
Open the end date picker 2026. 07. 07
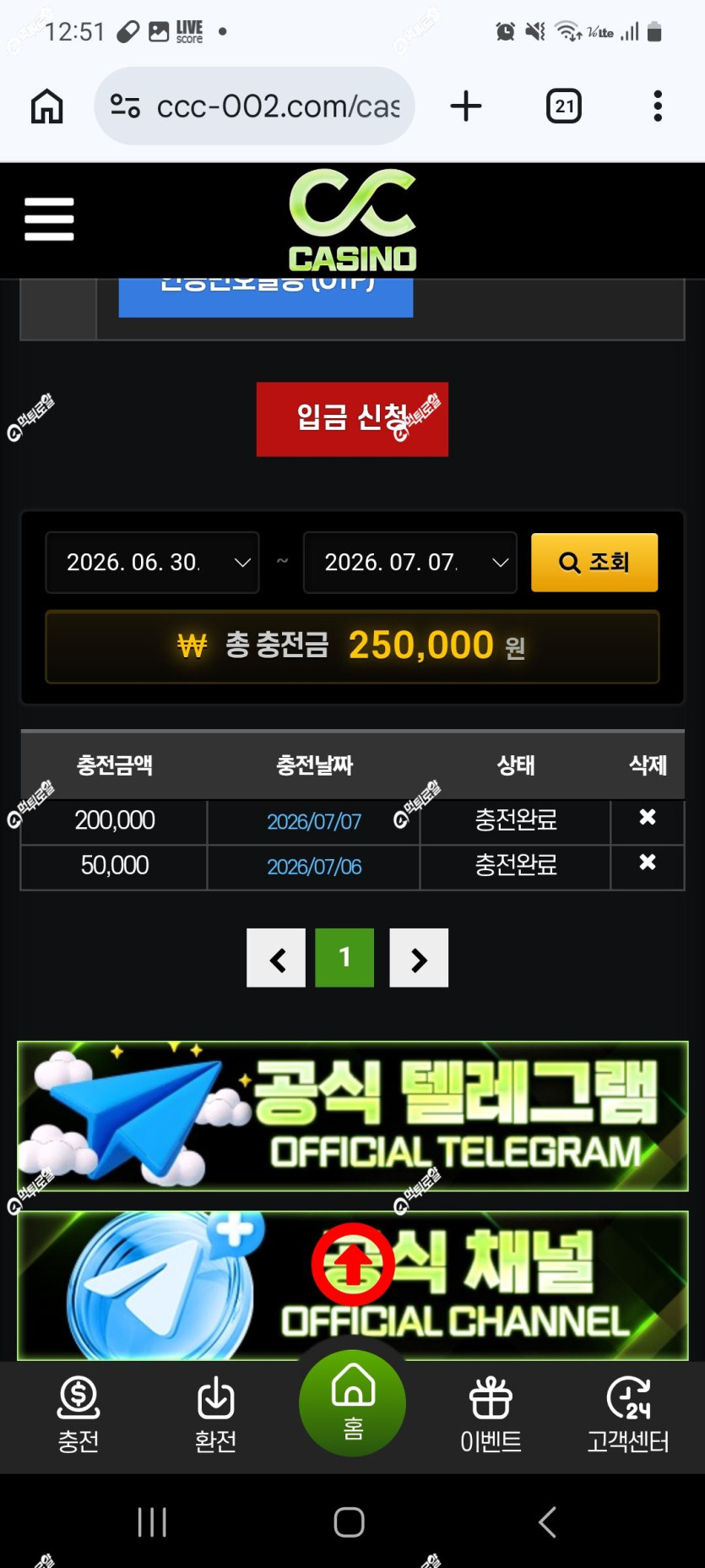click(x=410, y=562)
